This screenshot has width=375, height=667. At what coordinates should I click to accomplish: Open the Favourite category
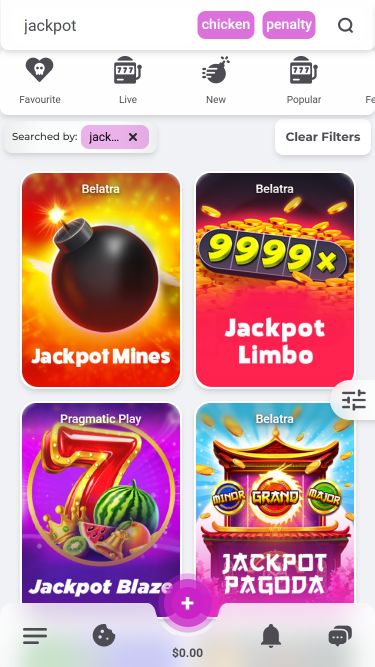40,80
